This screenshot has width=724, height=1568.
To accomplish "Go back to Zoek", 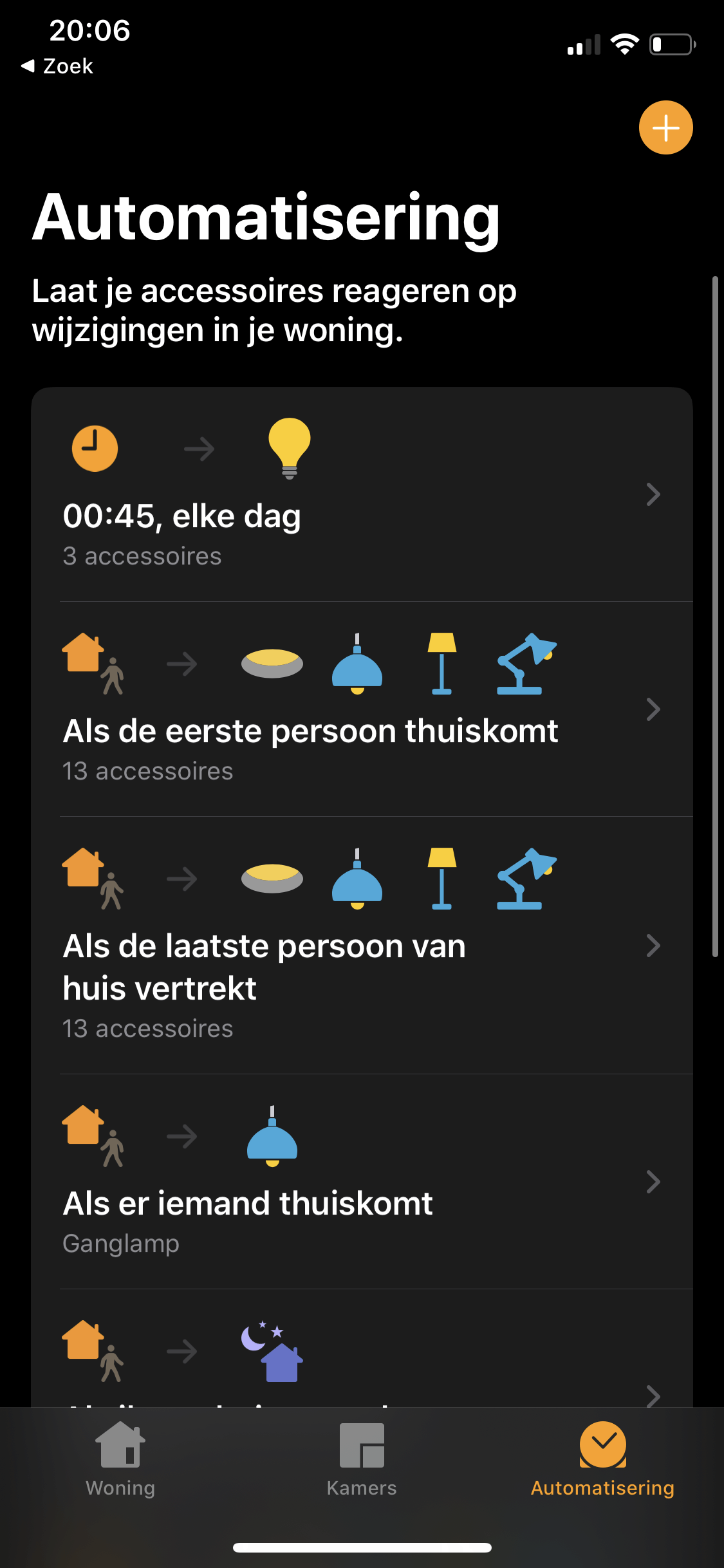I will (x=58, y=66).
